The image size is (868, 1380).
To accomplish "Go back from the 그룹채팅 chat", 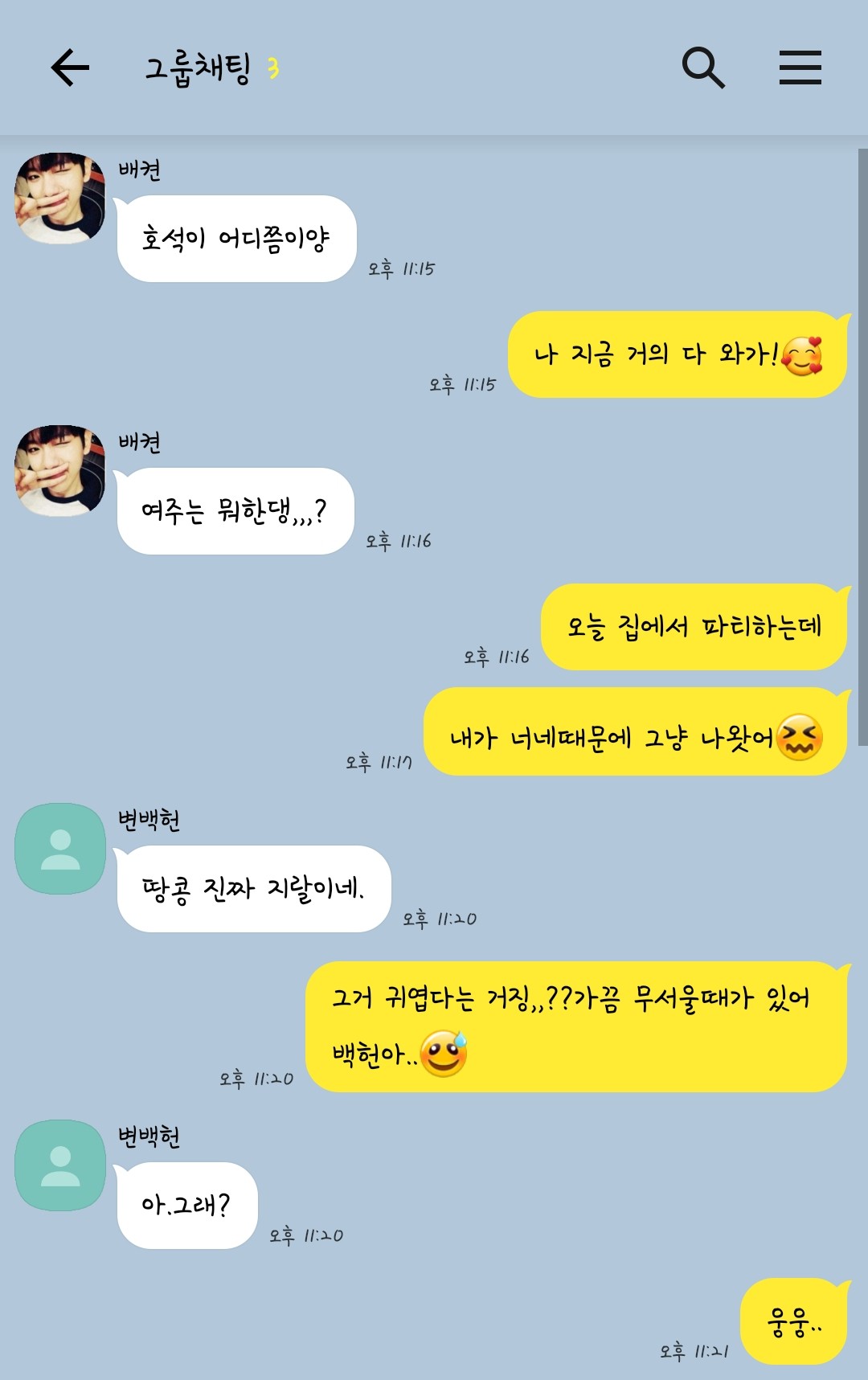I will [70, 68].
